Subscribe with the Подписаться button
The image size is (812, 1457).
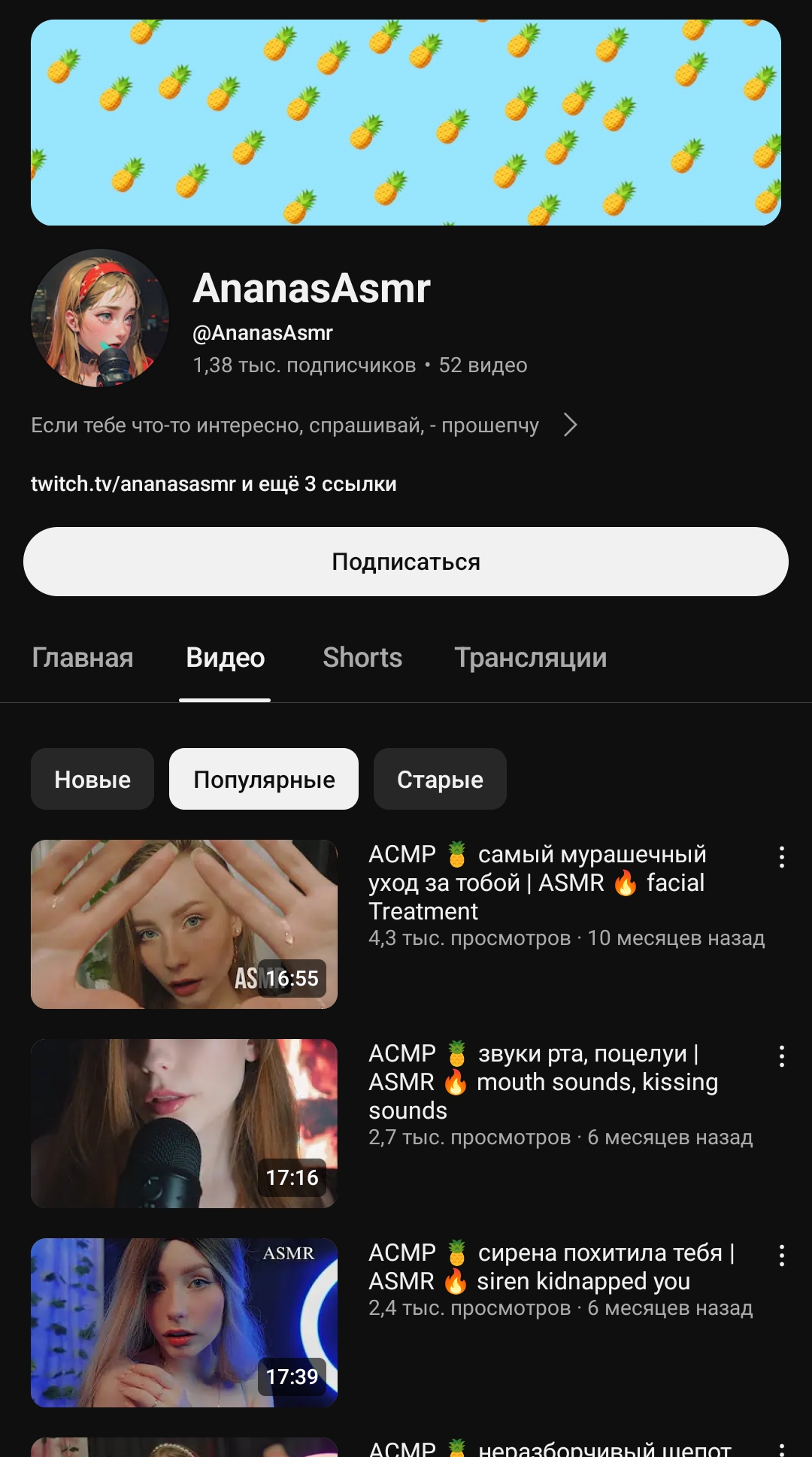406,562
